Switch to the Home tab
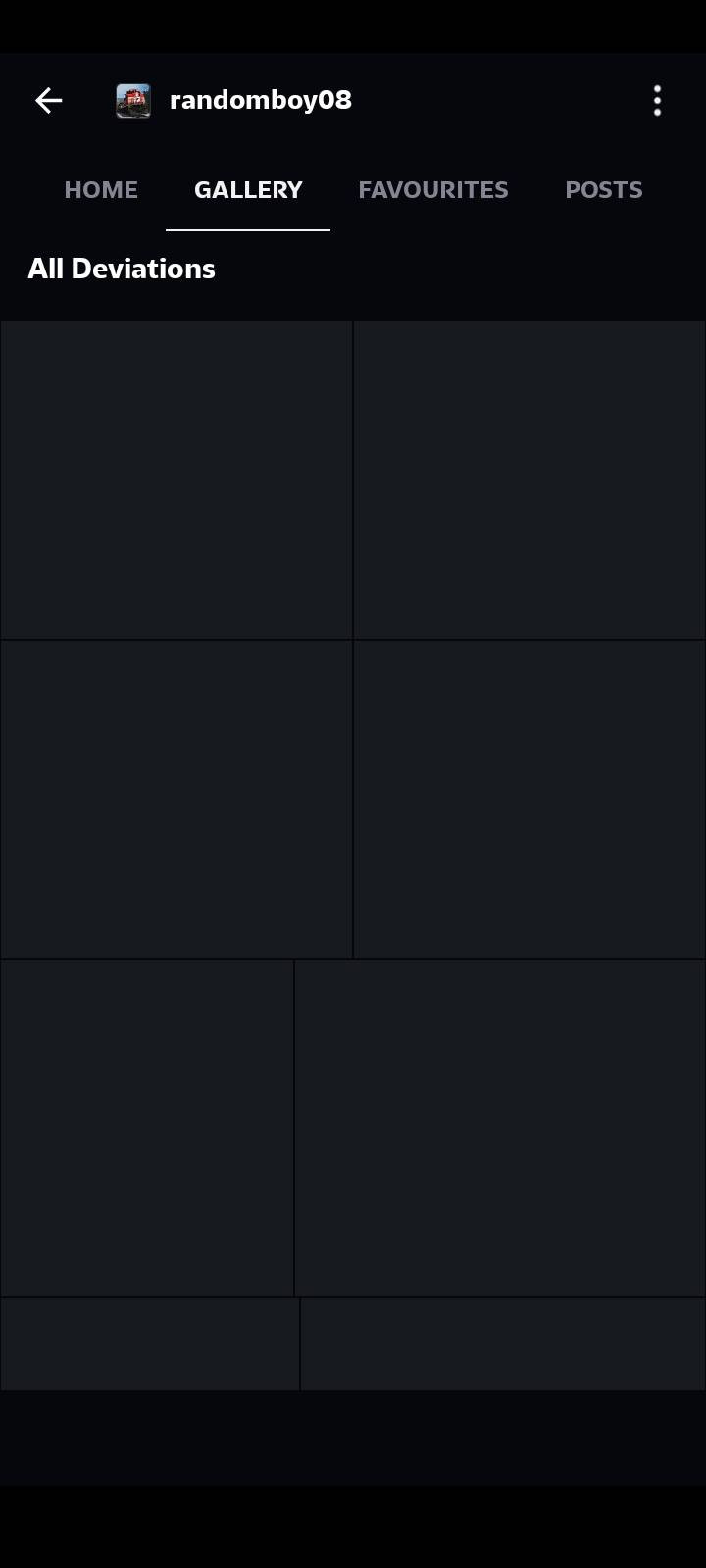Image resolution: width=706 pixels, height=1568 pixels. click(x=101, y=189)
